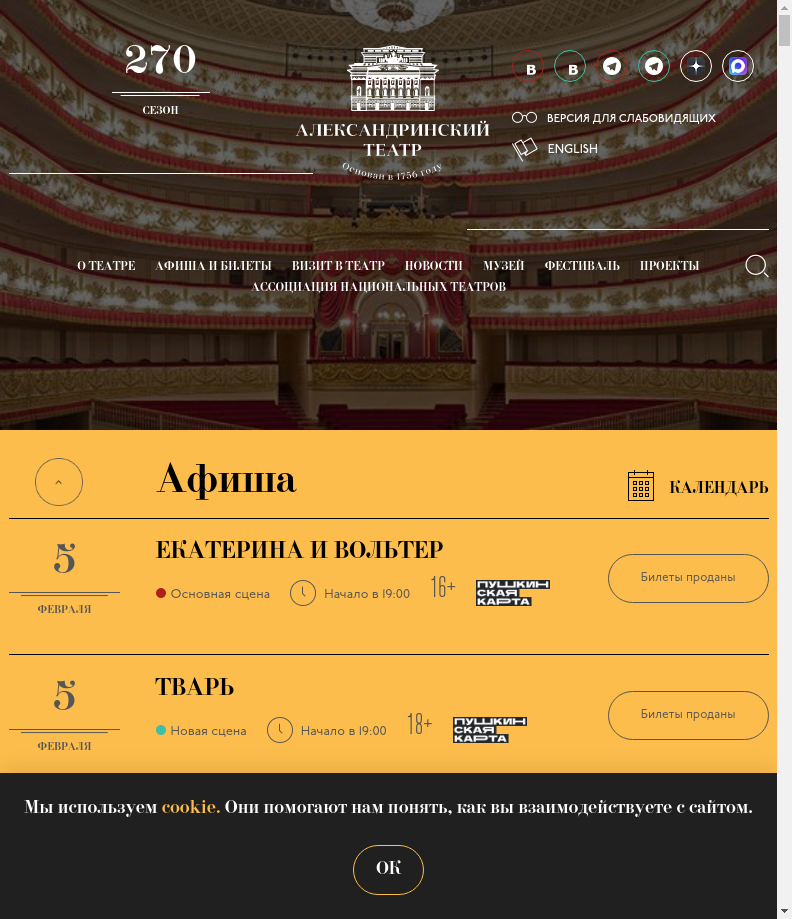Open the КАЛЕНДАРЬ view
Viewport: 792px width, 919px height.
[717, 487]
